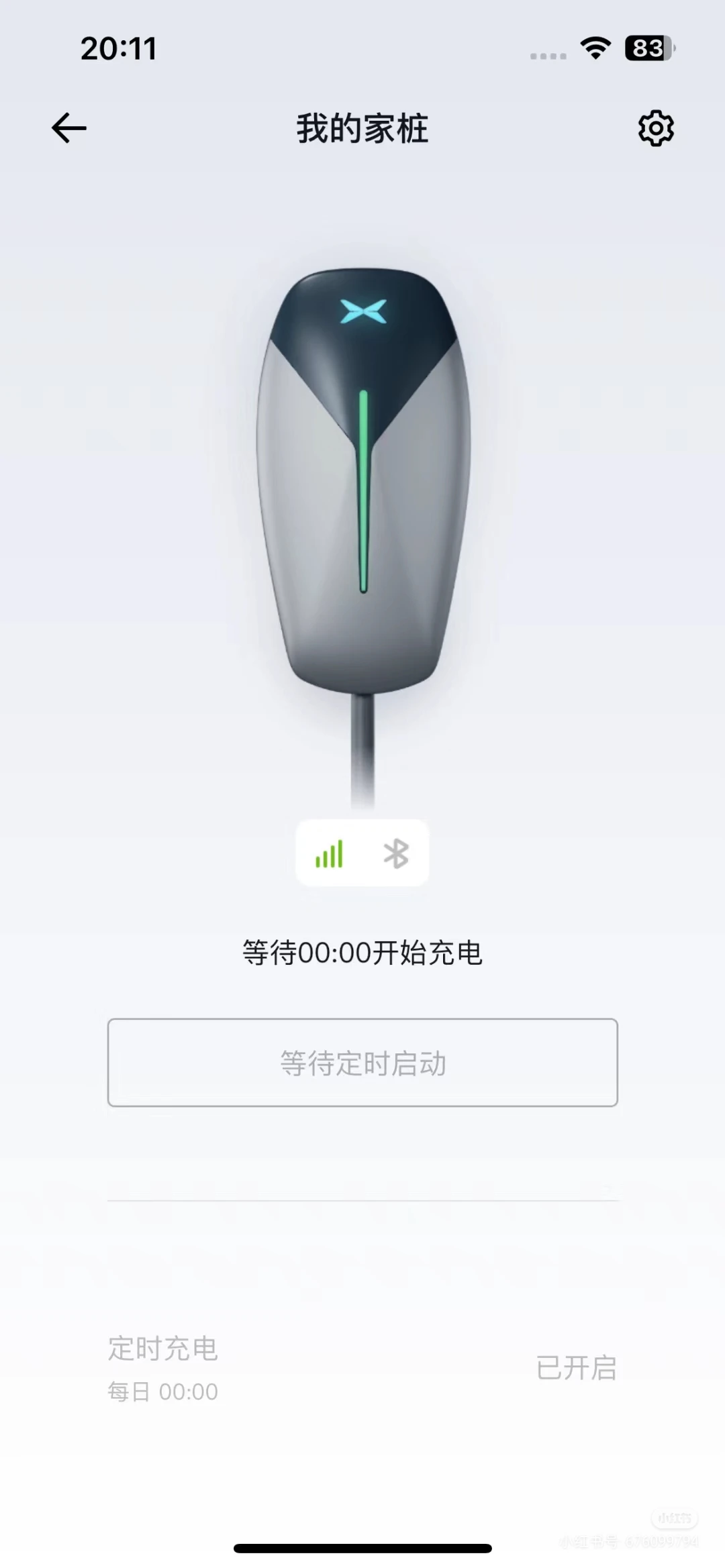
Task: Open the 定时充电 schedule row
Action: pos(362,1368)
